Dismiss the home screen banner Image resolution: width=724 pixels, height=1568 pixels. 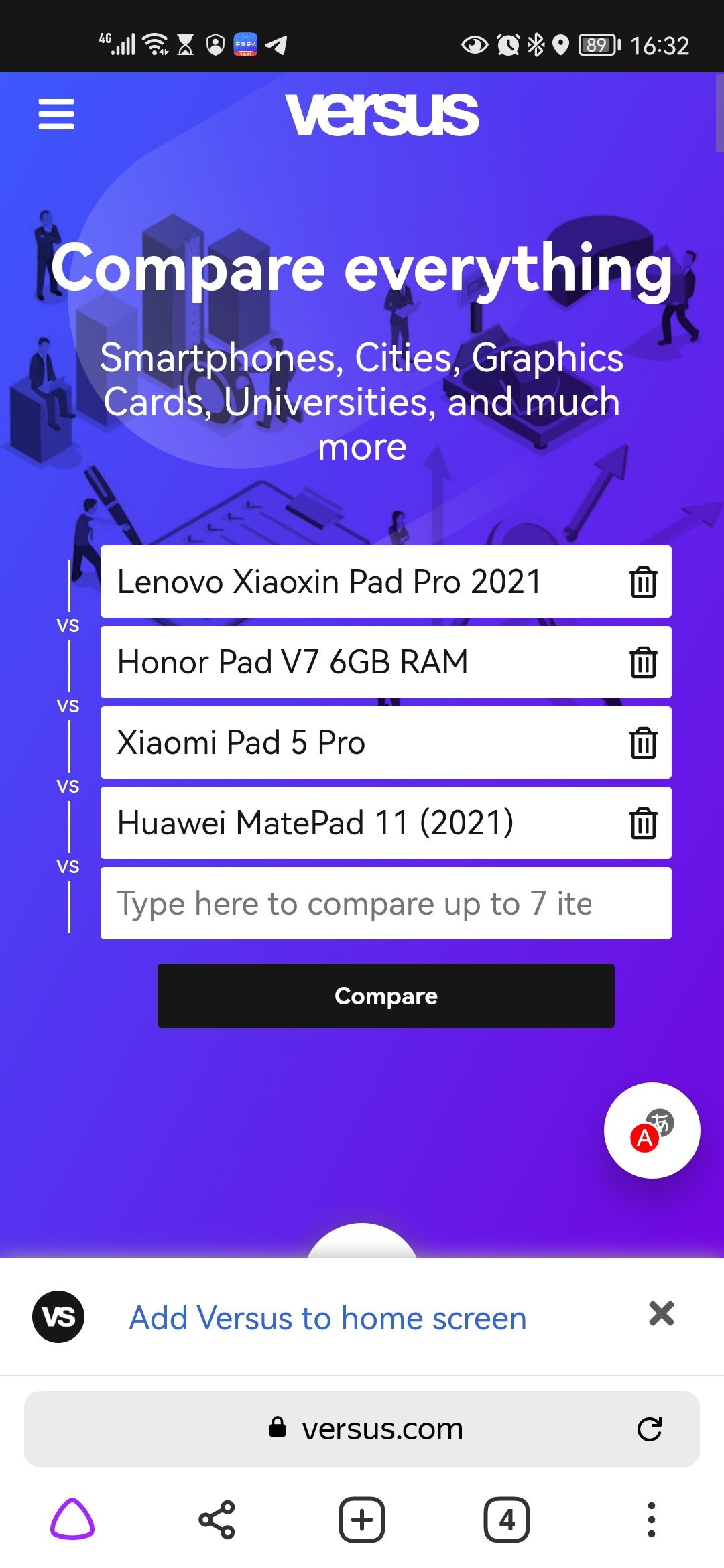[x=661, y=1314]
